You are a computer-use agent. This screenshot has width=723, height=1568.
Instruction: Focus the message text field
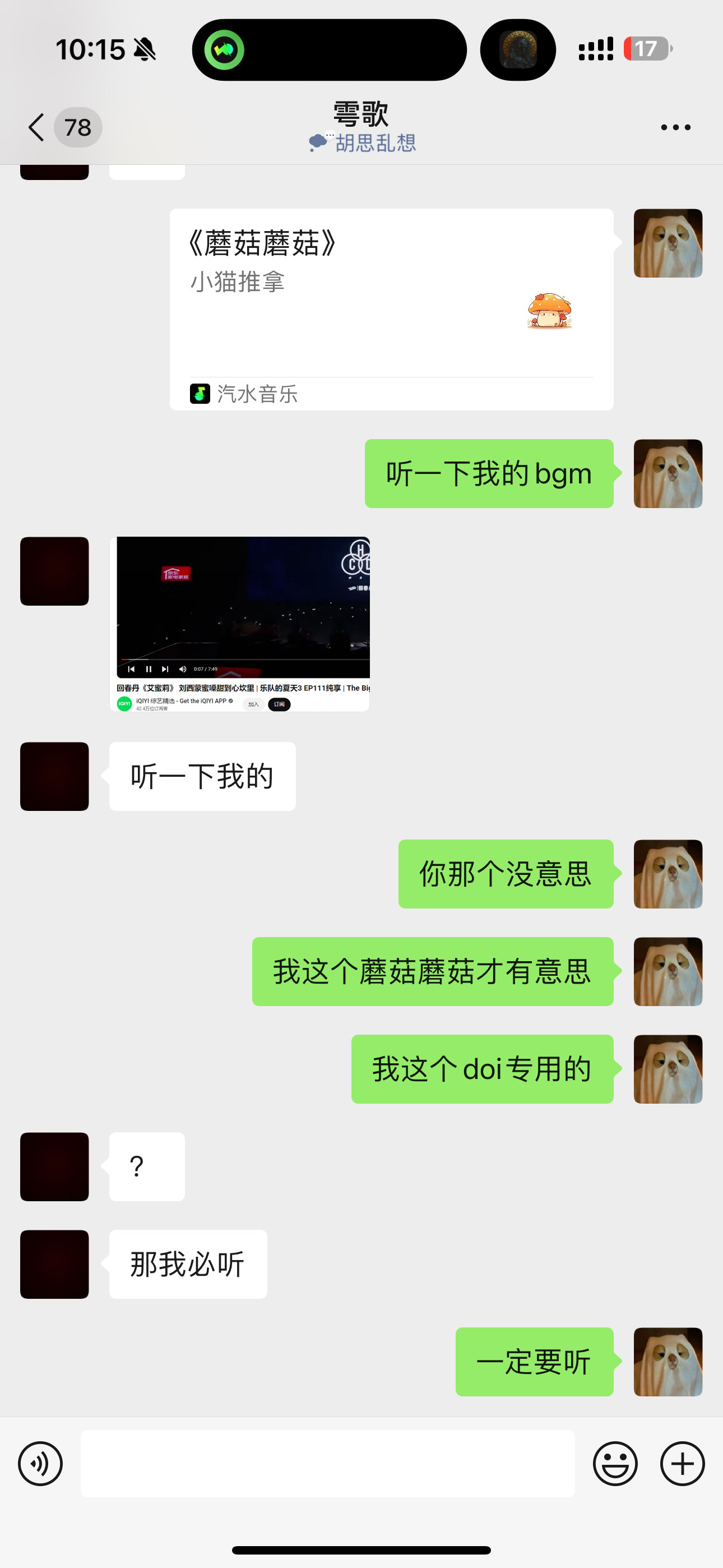coord(327,1463)
